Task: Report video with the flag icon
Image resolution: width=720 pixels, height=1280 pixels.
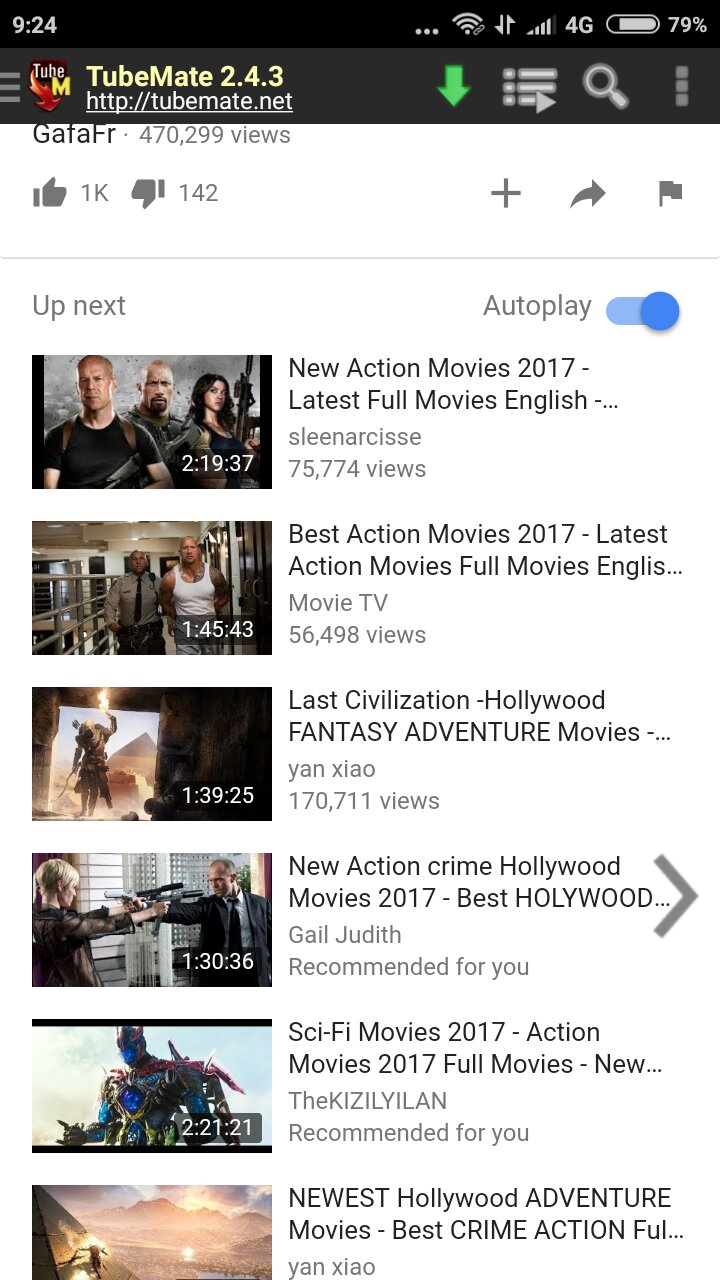Action: click(x=670, y=193)
